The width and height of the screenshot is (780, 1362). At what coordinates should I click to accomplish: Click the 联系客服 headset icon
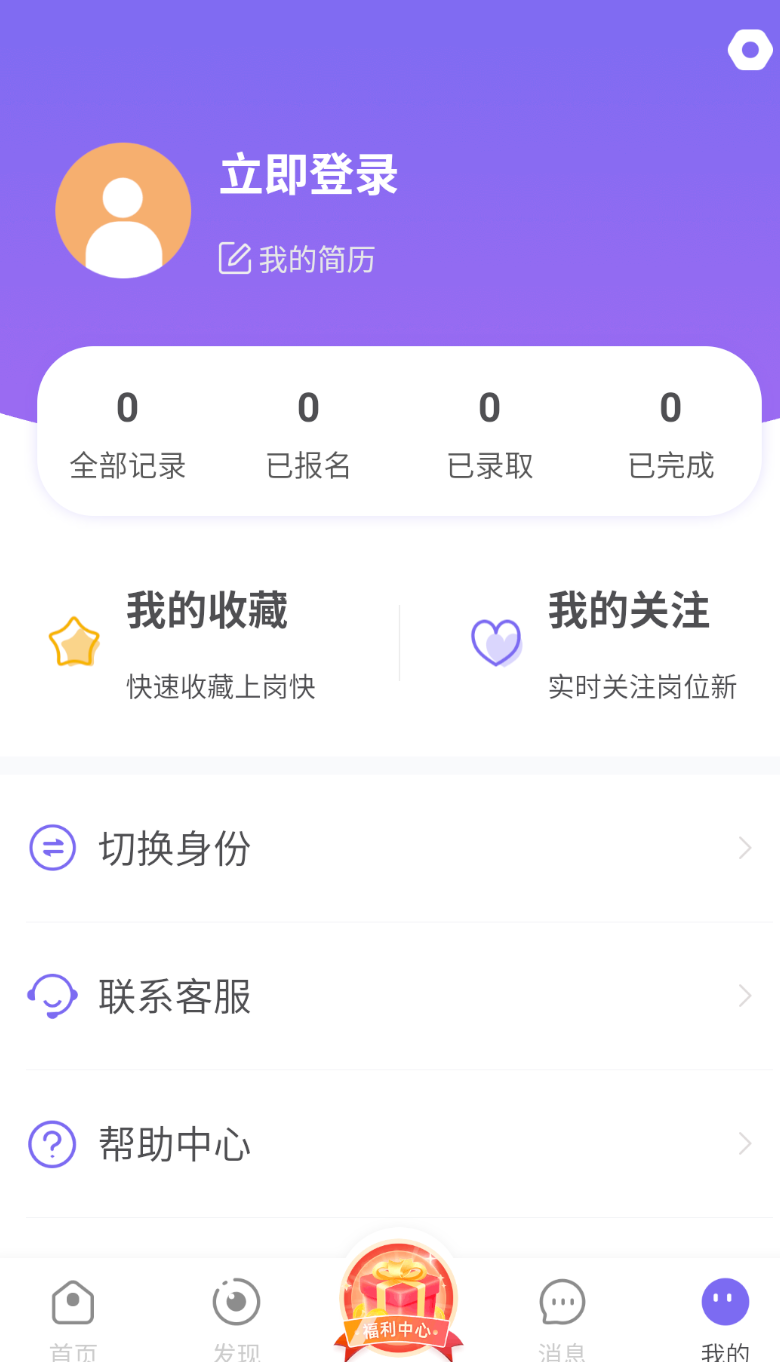tap(52, 995)
